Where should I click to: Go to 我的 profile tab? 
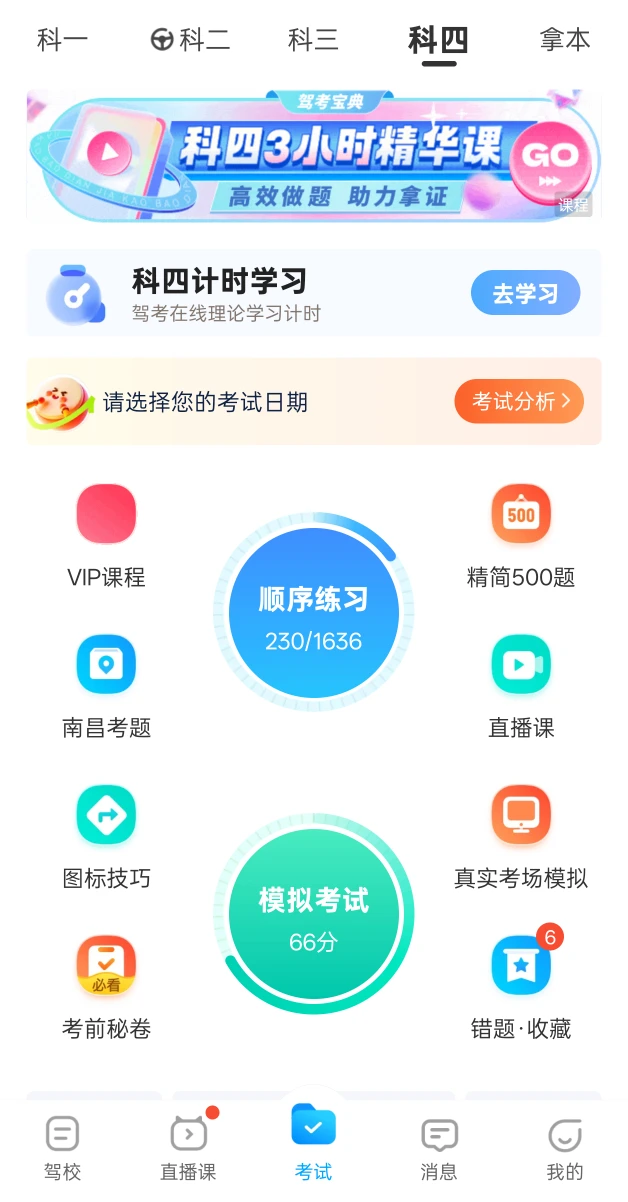coord(565,1148)
